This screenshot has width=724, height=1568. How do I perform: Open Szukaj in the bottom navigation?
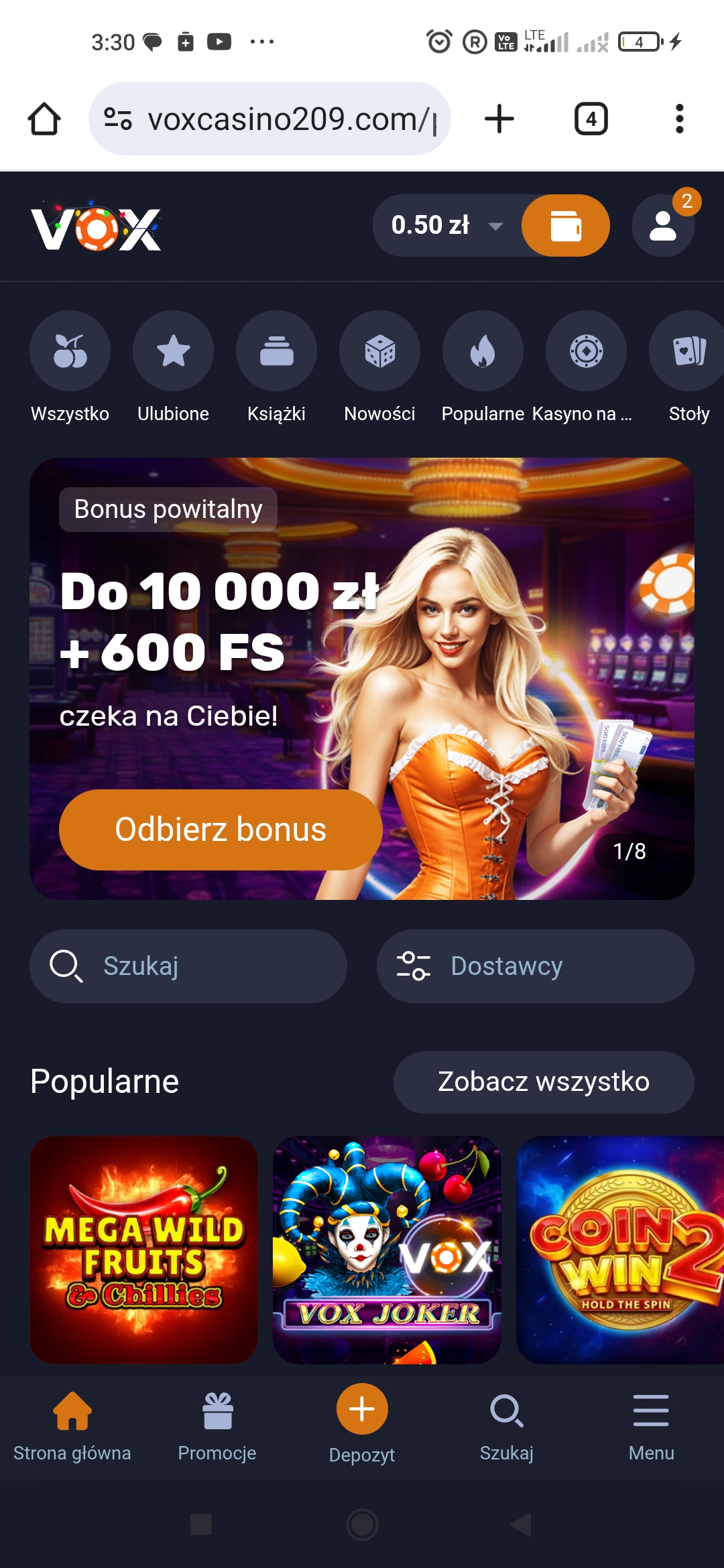pyautogui.click(x=507, y=1424)
